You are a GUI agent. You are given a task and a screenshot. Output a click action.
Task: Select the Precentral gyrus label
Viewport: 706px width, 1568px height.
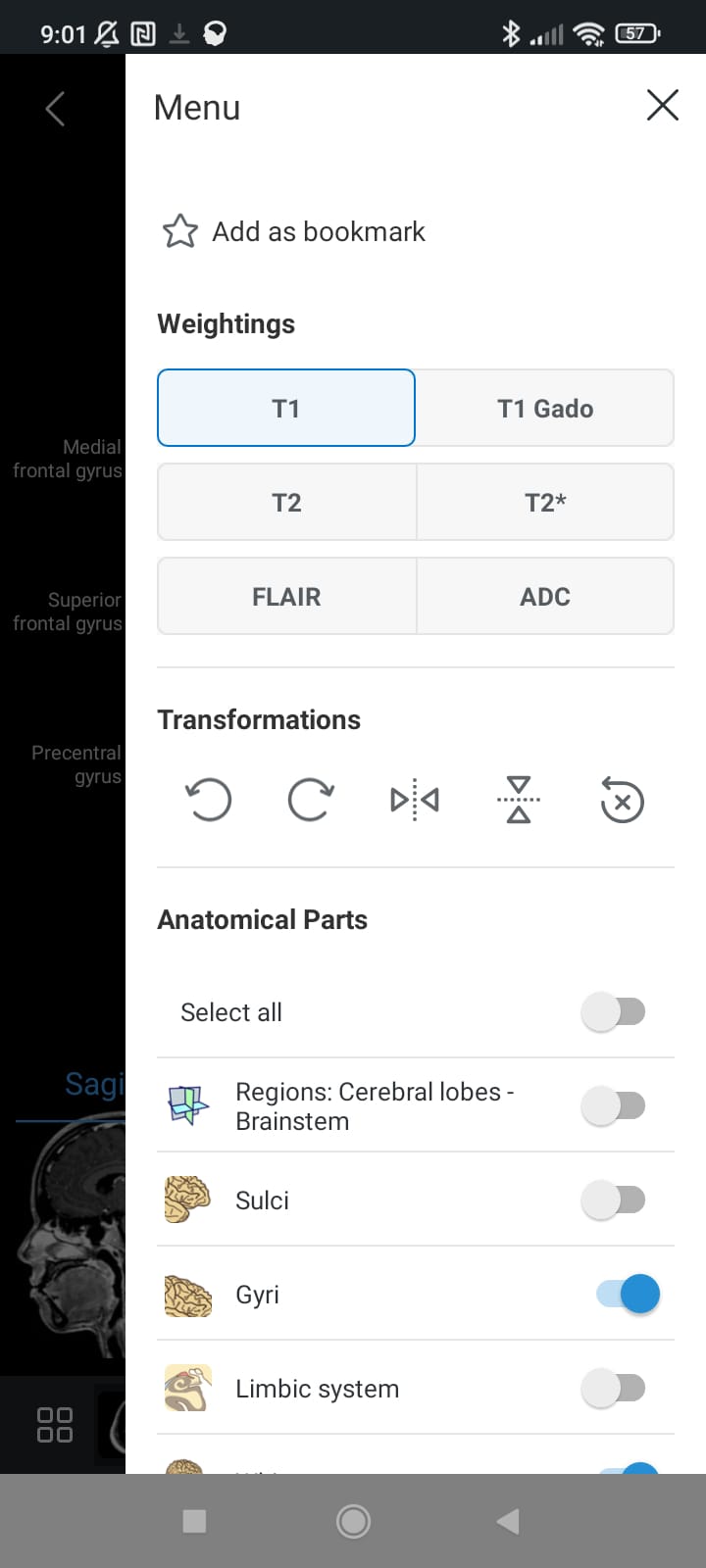coord(76,764)
